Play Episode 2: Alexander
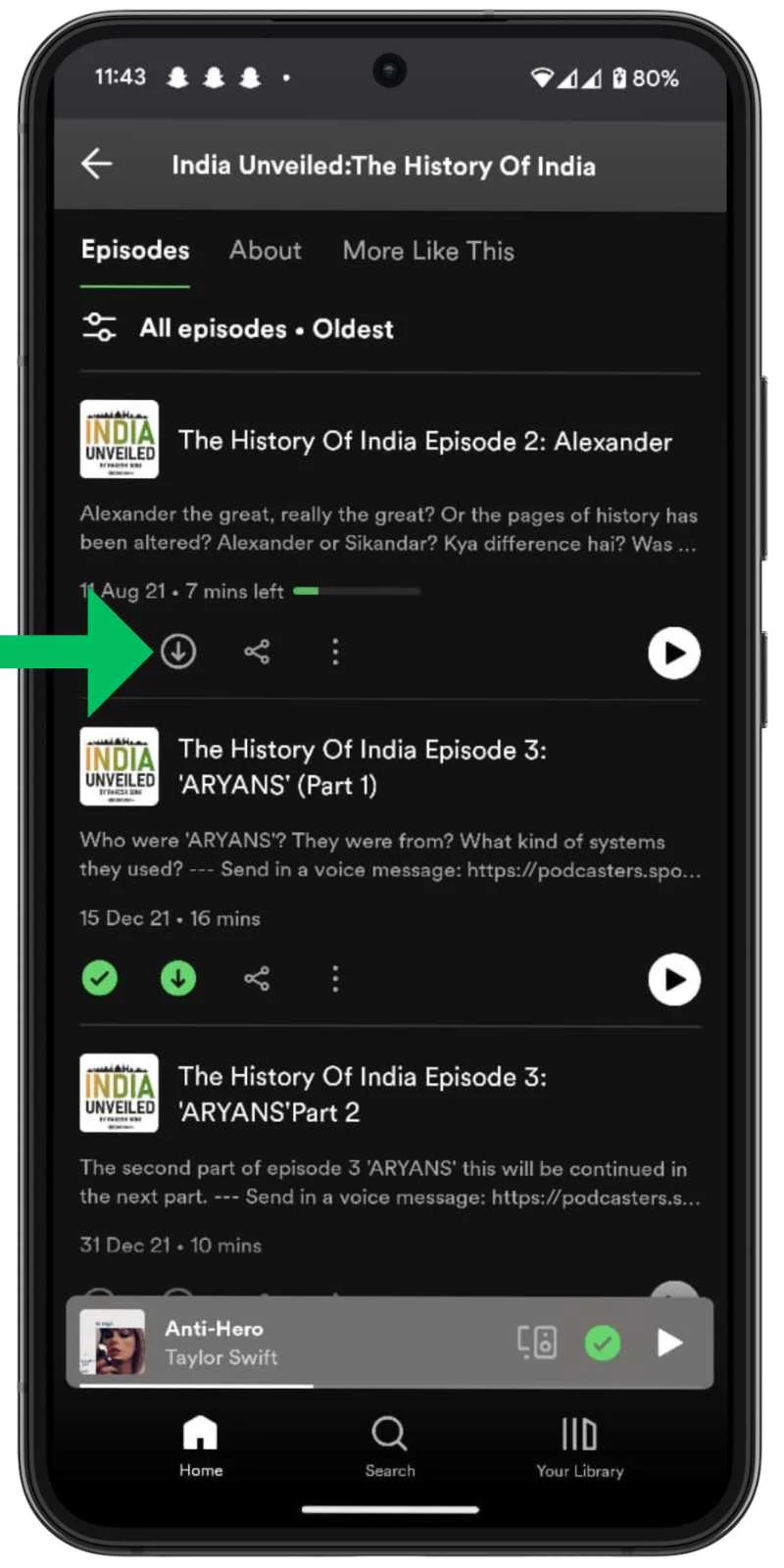Viewport: 784px width, 1568px height. (673, 653)
